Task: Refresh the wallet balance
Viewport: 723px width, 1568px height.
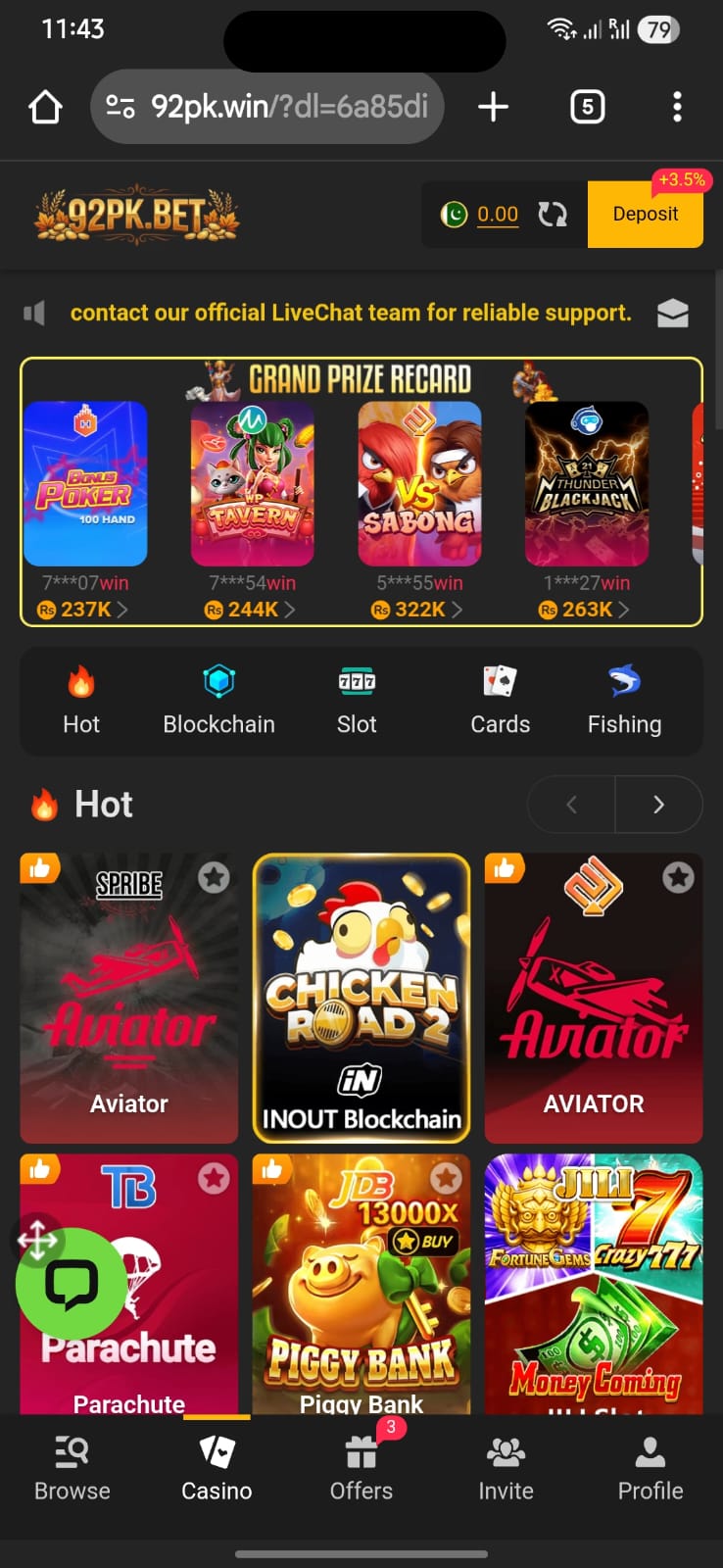Action: (x=553, y=214)
